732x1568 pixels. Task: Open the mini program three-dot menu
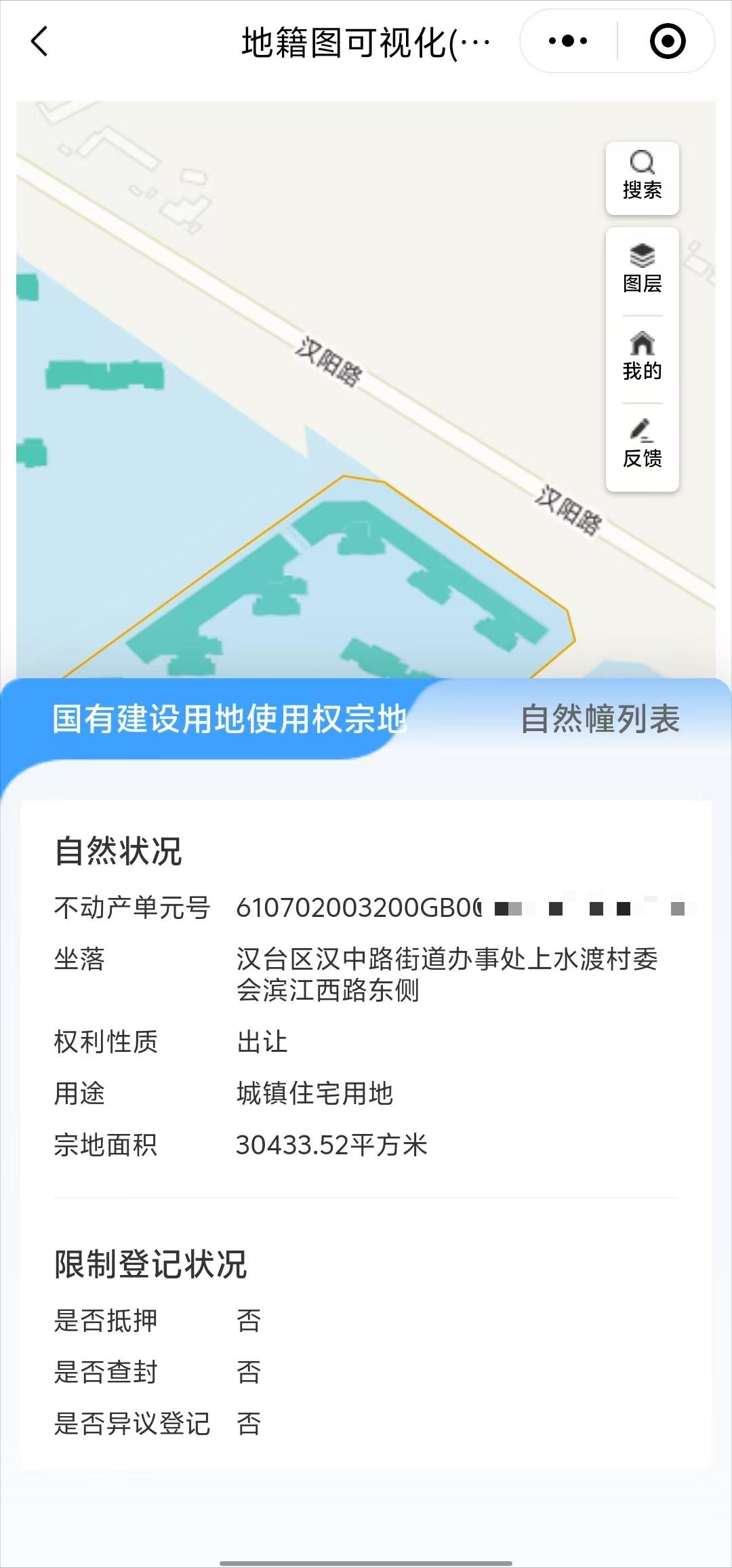click(568, 41)
